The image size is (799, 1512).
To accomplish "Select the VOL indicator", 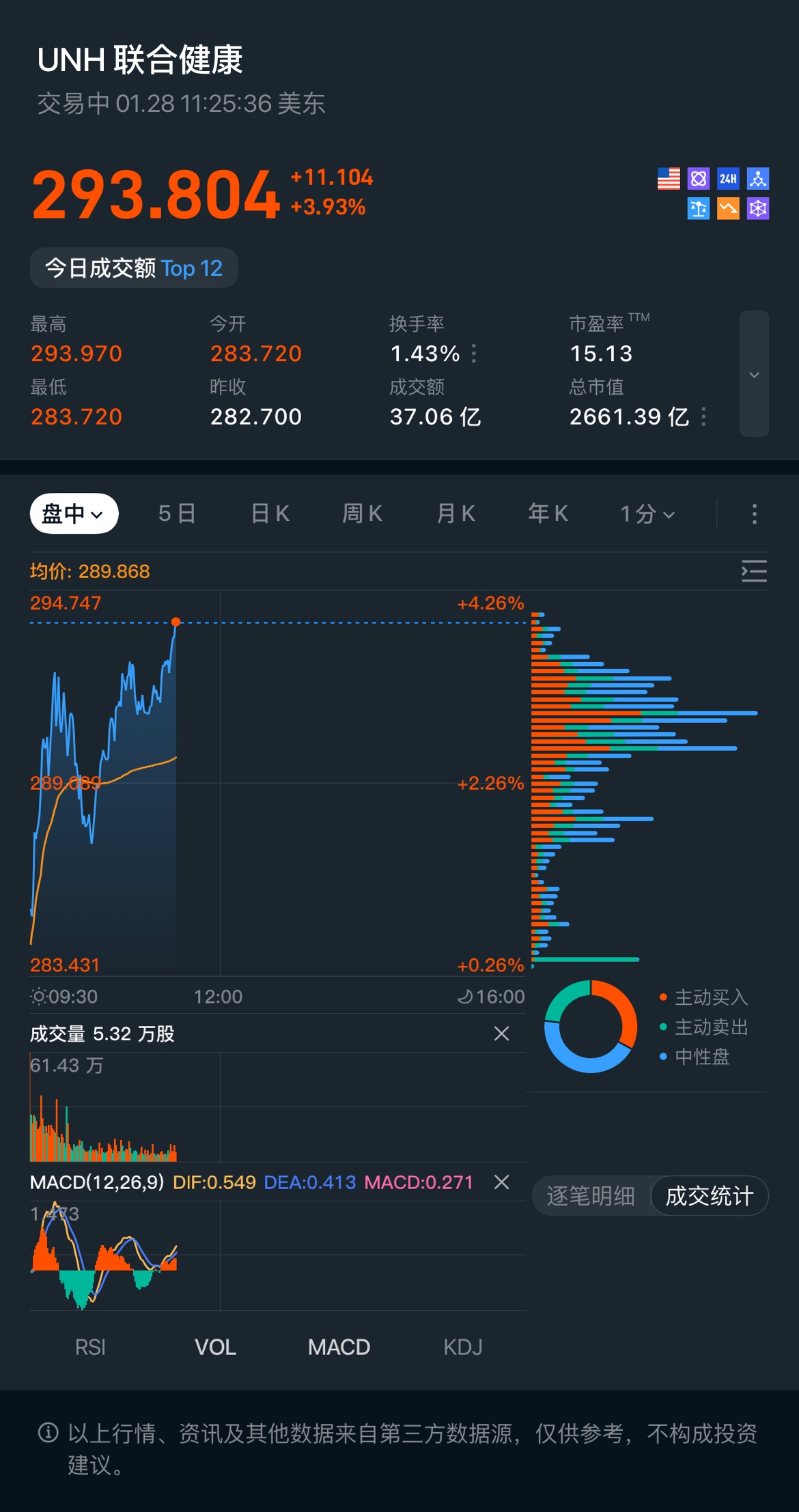I will point(215,1347).
